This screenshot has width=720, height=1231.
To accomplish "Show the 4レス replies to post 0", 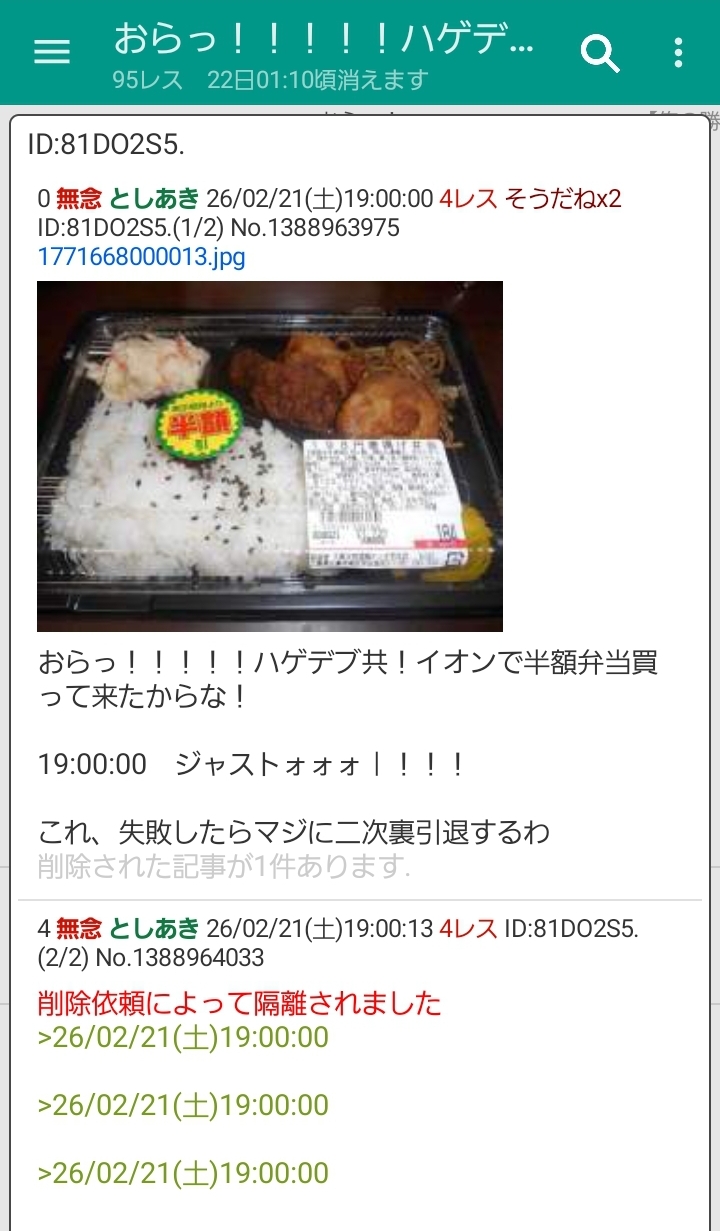I will 468,198.
